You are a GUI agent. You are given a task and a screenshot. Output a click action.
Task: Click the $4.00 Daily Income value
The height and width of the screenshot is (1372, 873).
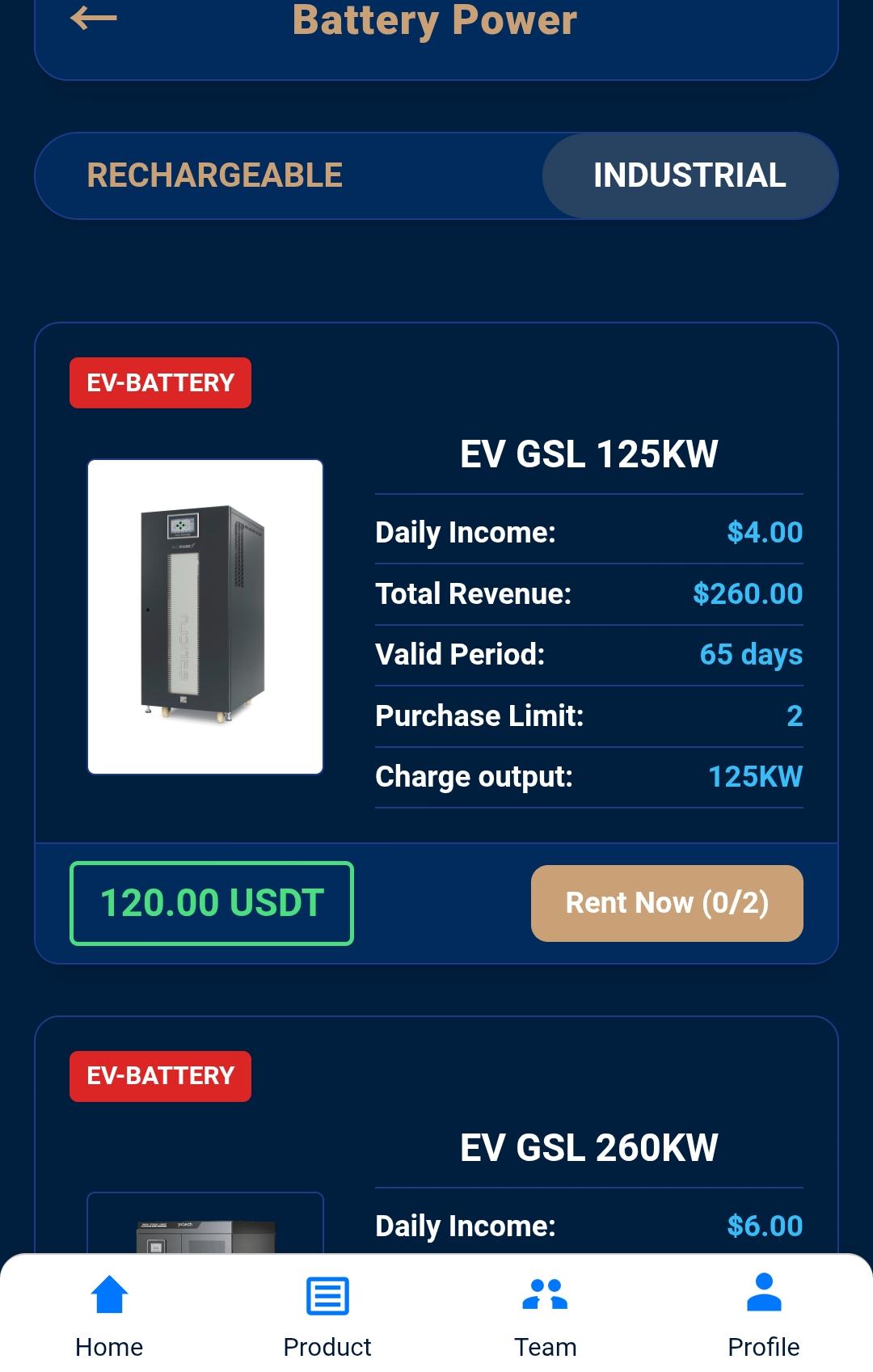pos(763,532)
